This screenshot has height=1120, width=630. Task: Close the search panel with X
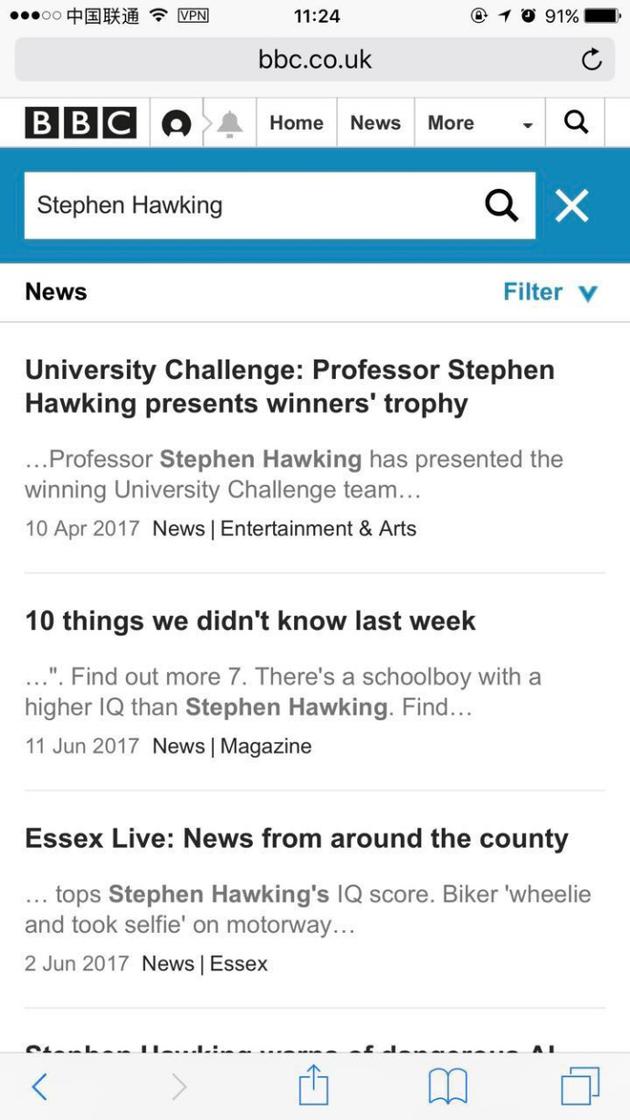[572, 206]
